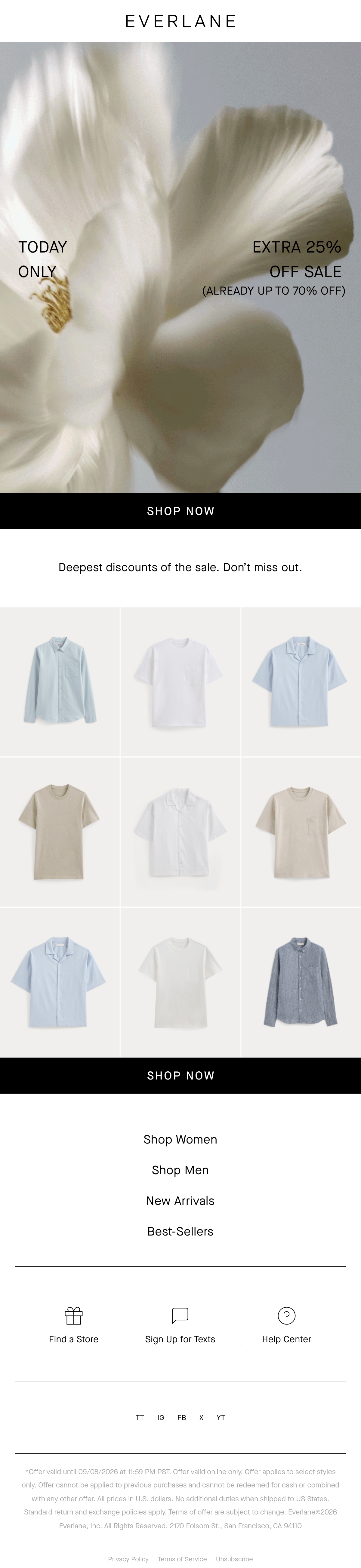Open the TT social link
Viewport: 361px width, 1568px height.
[x=140, y=1418]
